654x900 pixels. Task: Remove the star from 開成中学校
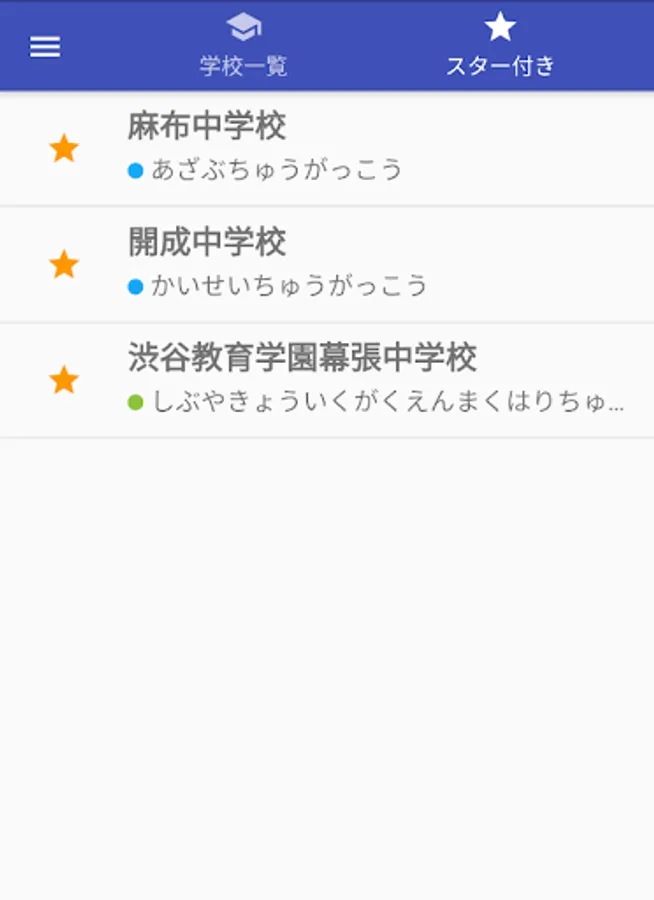[64, 265]
